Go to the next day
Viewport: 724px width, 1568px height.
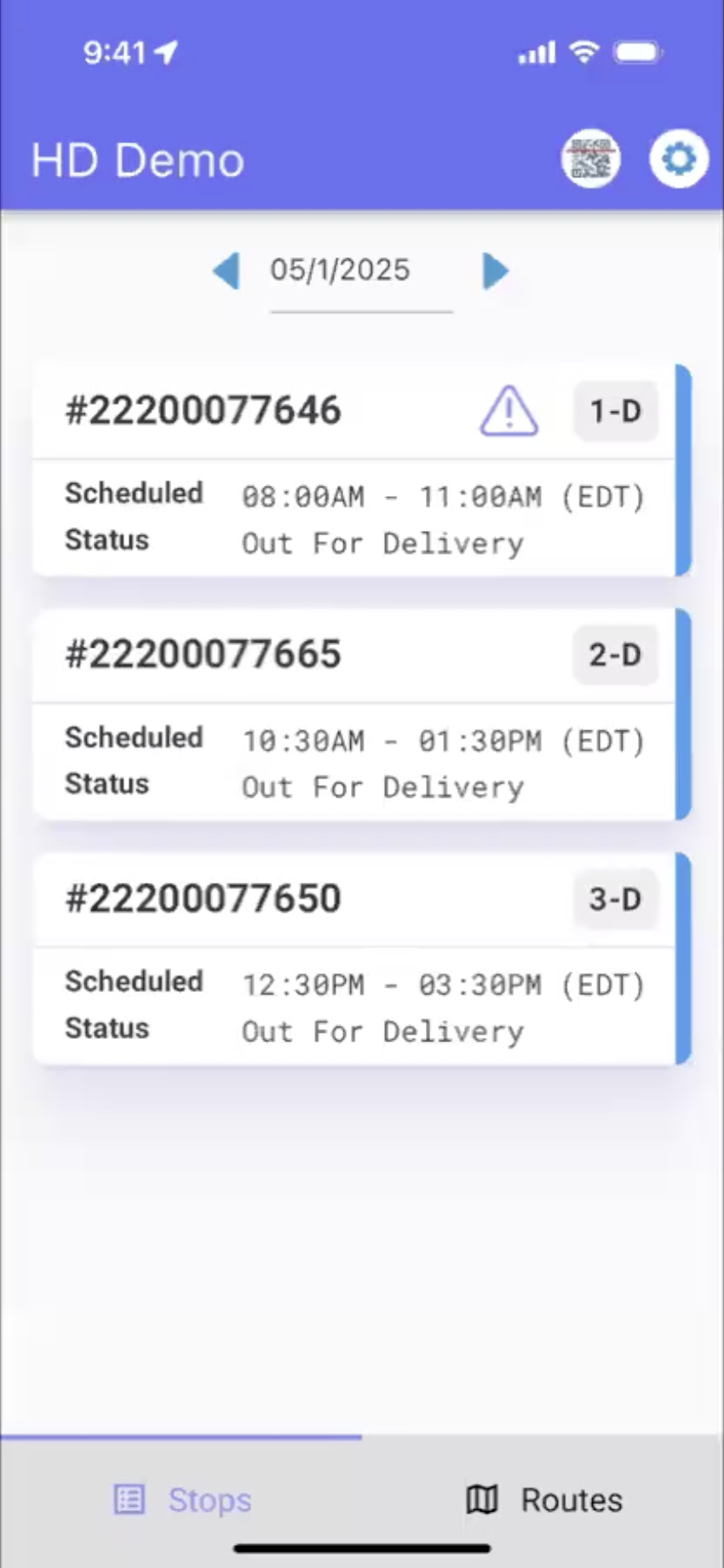[x=495, y=271]
